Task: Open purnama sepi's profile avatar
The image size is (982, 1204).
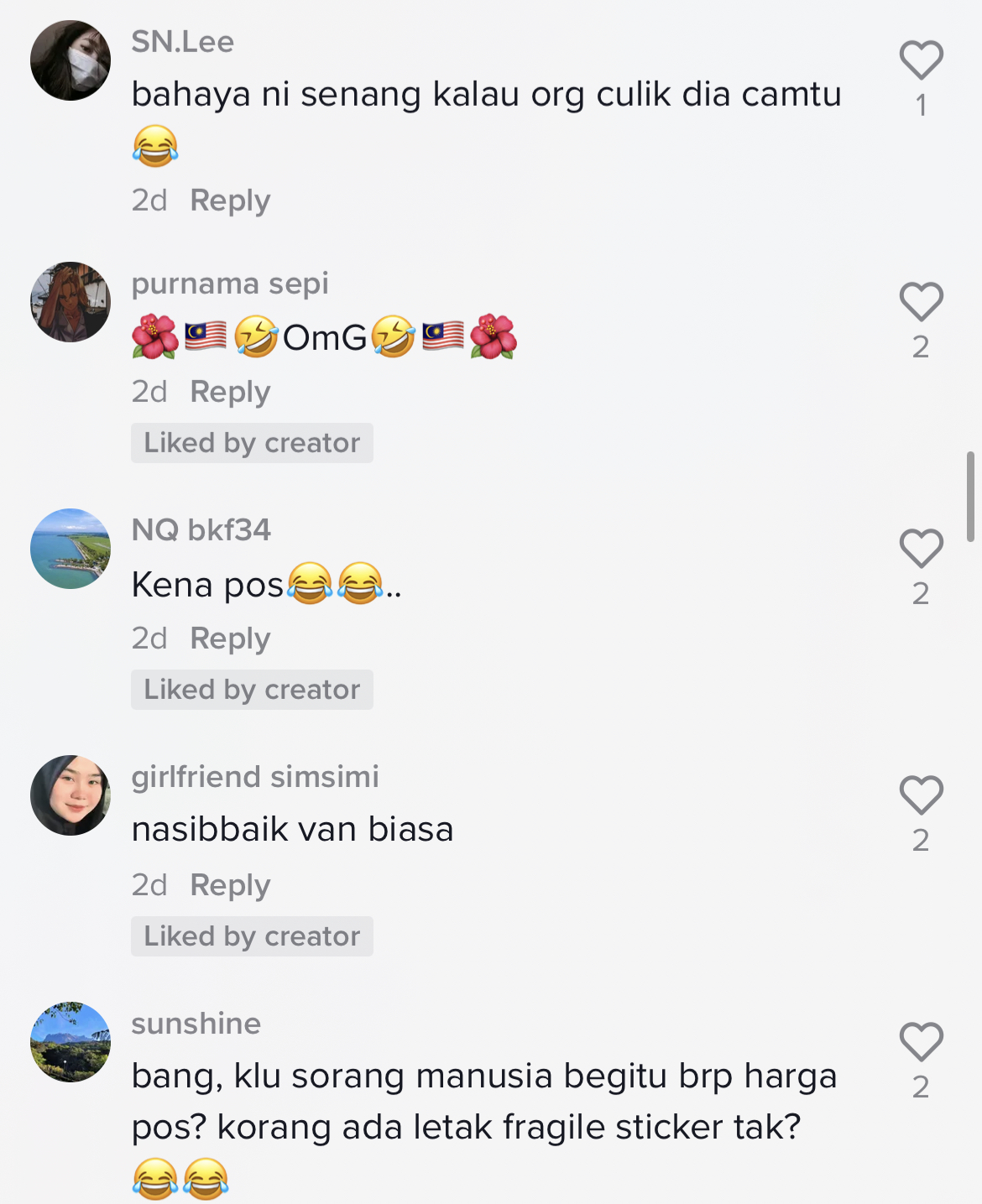Action: [71, 302]
